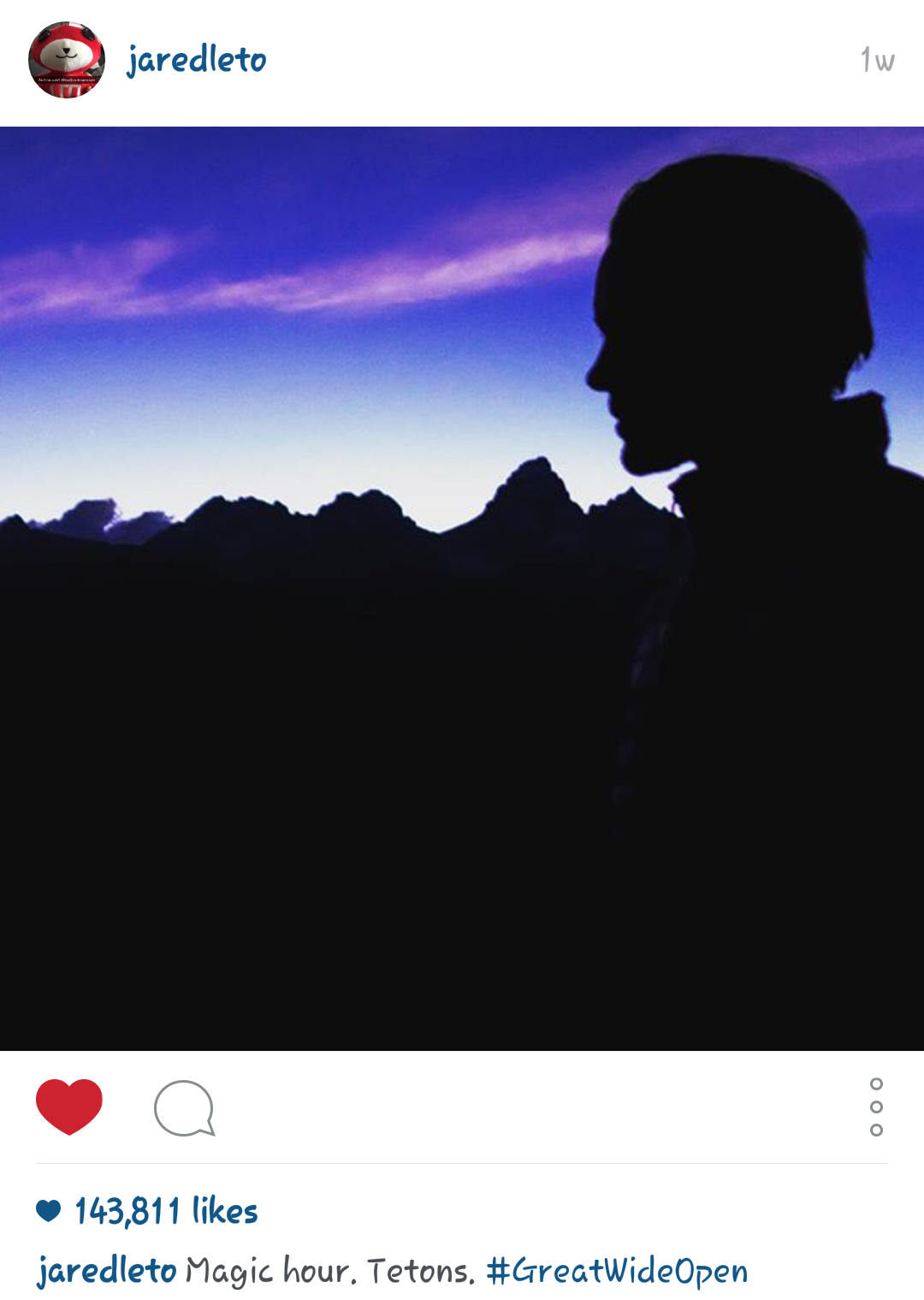This screenshot has width=924, height=1300.
Task: Open jaredleto's profile picture
Action: [67, 60]
